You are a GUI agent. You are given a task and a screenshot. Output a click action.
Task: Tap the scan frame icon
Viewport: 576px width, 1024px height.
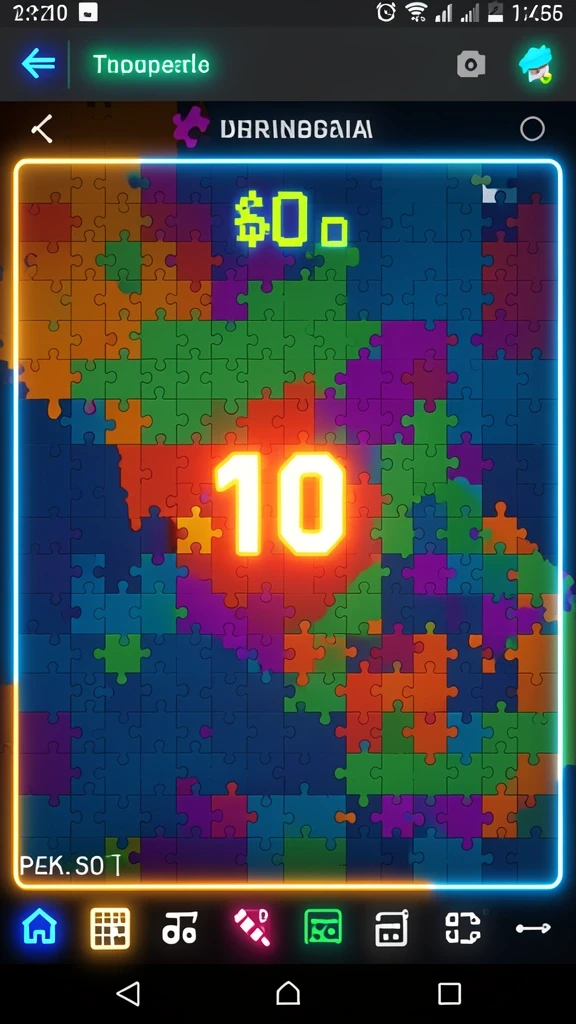tap(462, 928)
